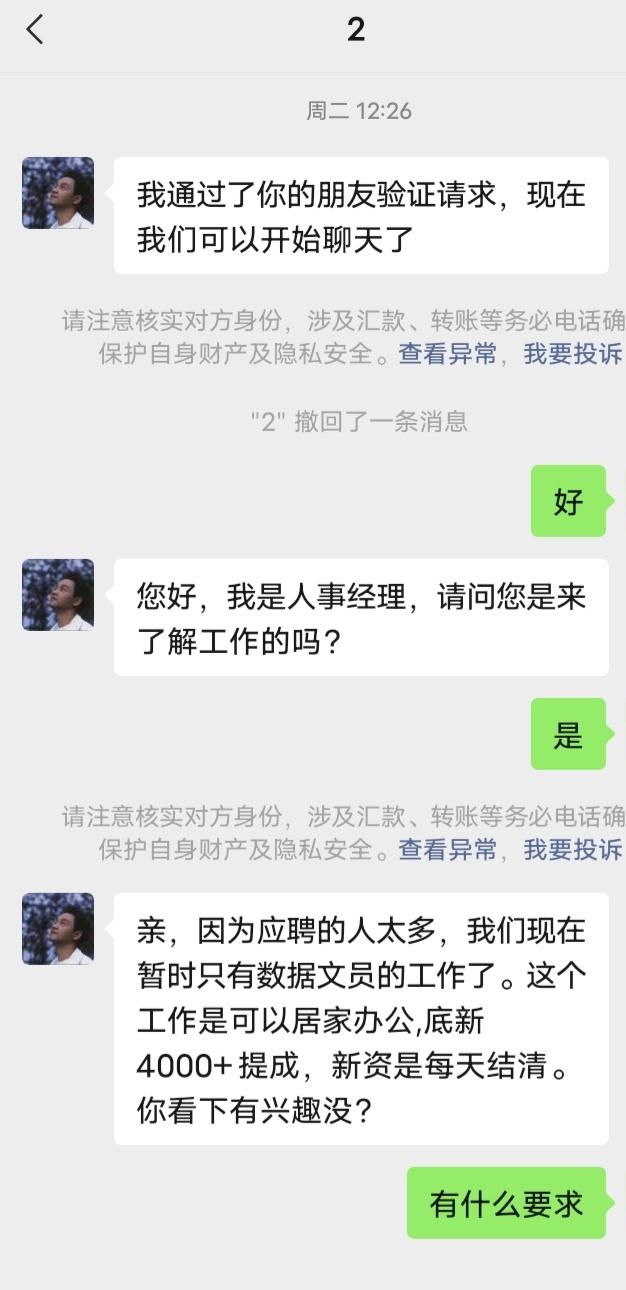This screenshot has width=626, height=1290.
Task: Open sender's avatar beside the friend verification message
Action: (58, 193)
